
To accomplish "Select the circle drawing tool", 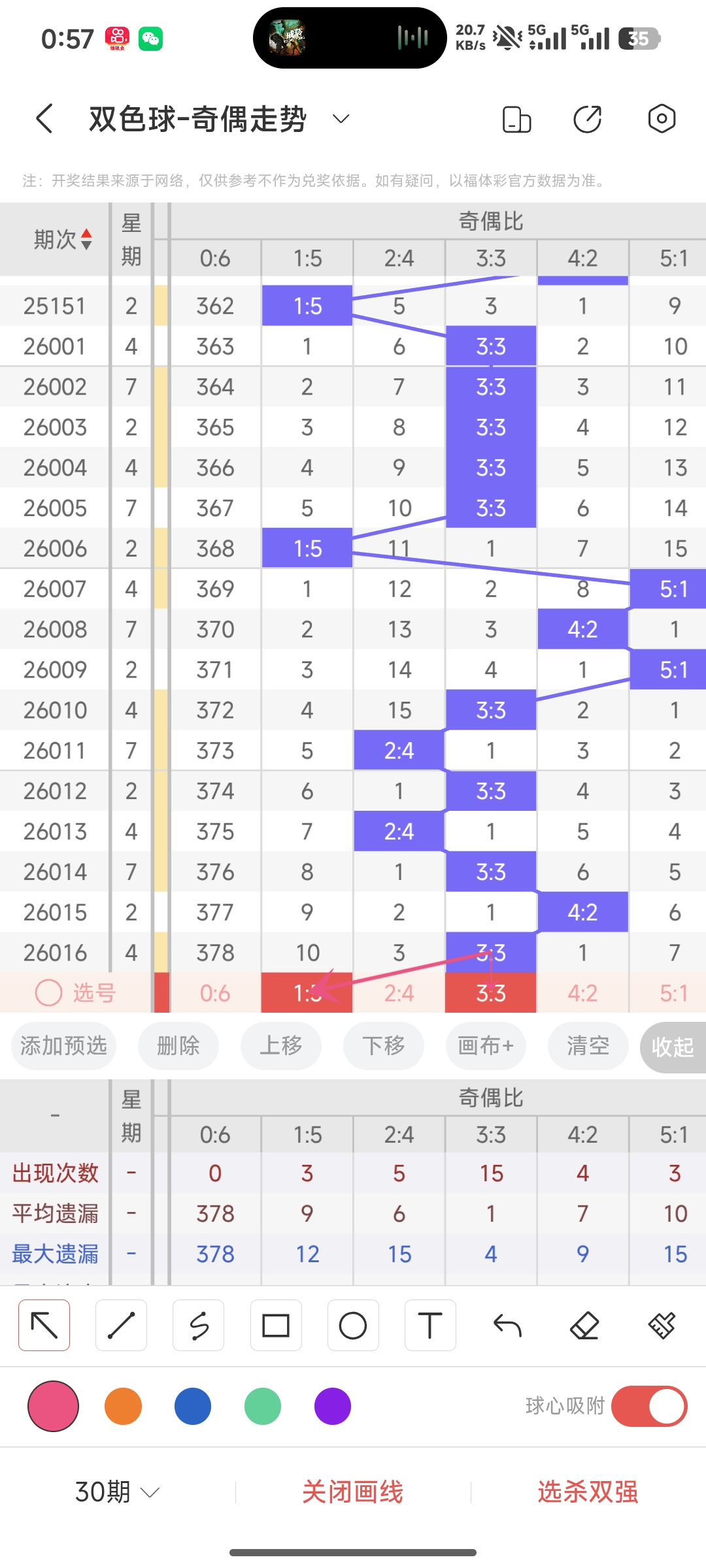I will [x=353, y=1325].
